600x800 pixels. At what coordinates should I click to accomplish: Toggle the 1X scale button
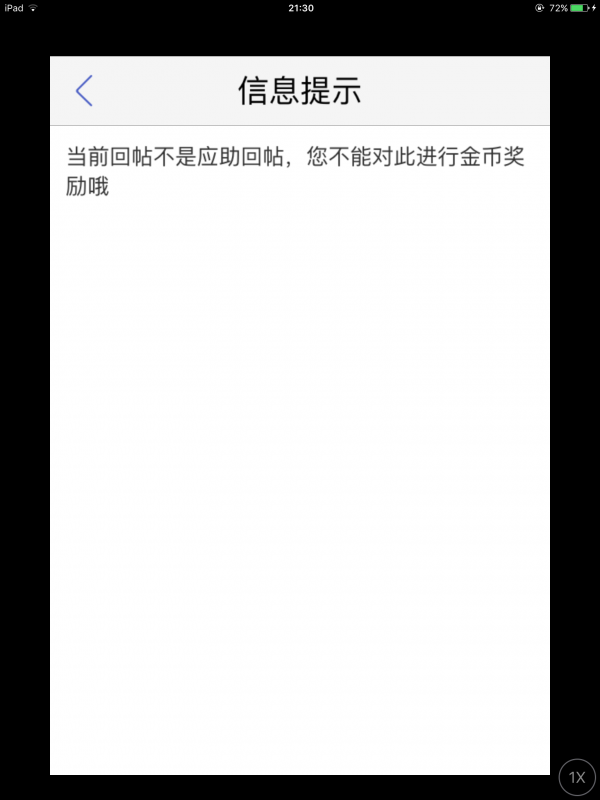[x=577, y=777]
